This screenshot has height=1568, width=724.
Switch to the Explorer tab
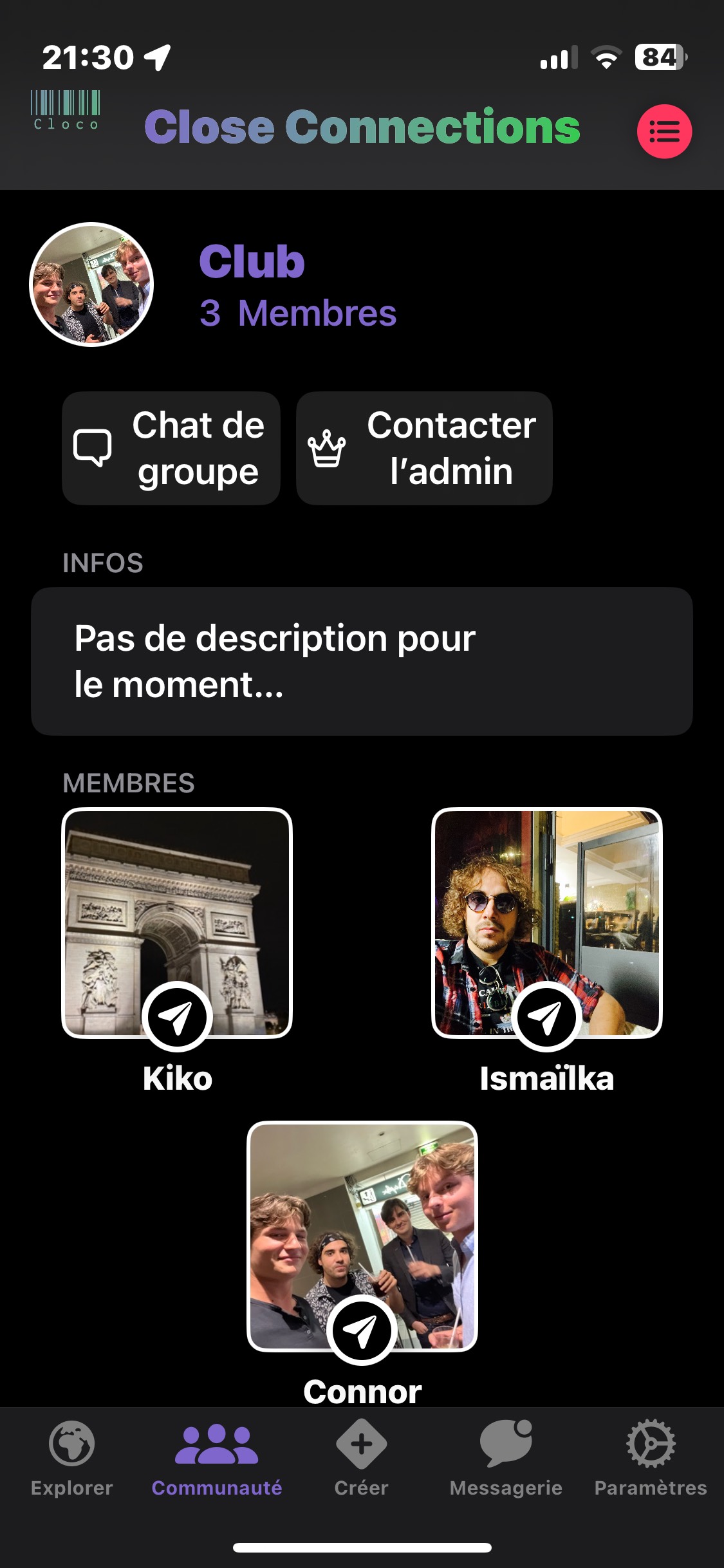[72, 1459]
